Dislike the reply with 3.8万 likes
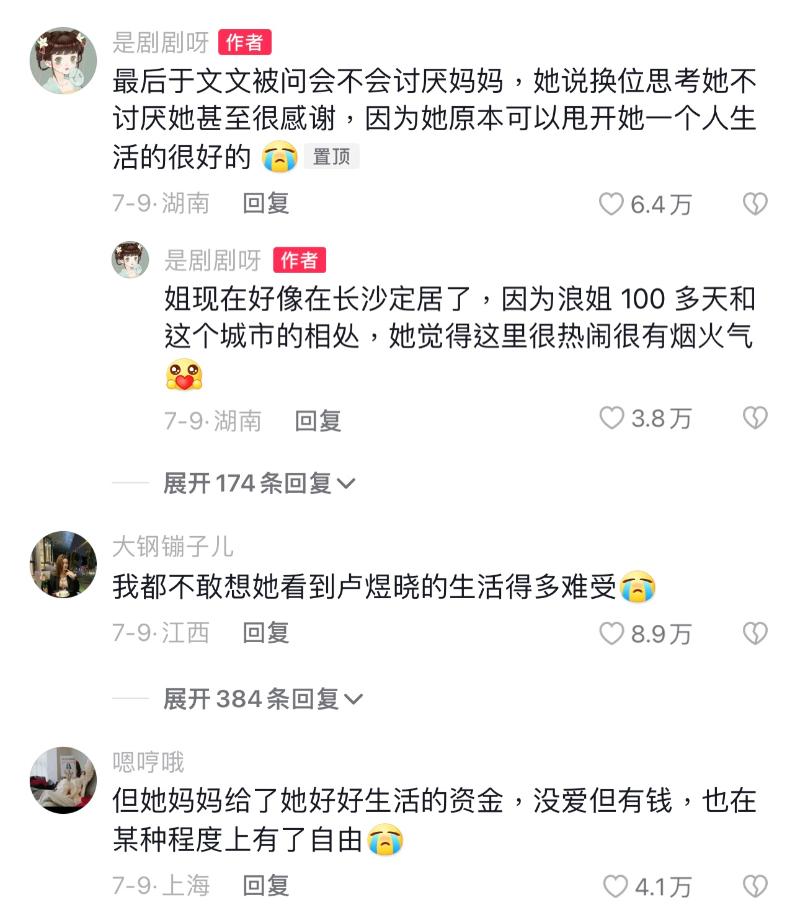The image size is (800, 918). click(x=755, y=419)
